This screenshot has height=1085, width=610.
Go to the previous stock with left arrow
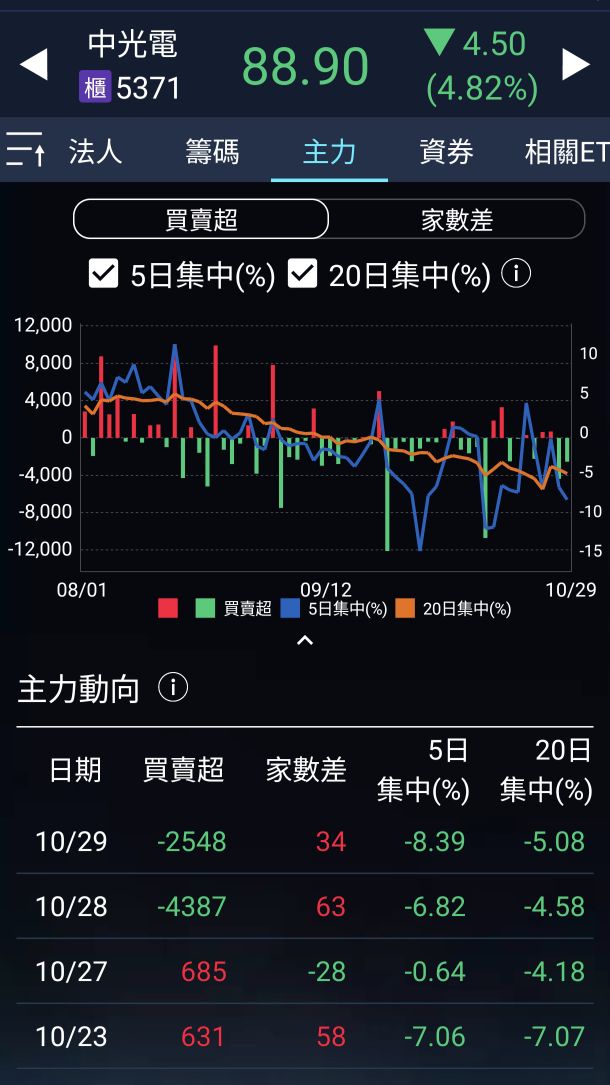(33, 66)
